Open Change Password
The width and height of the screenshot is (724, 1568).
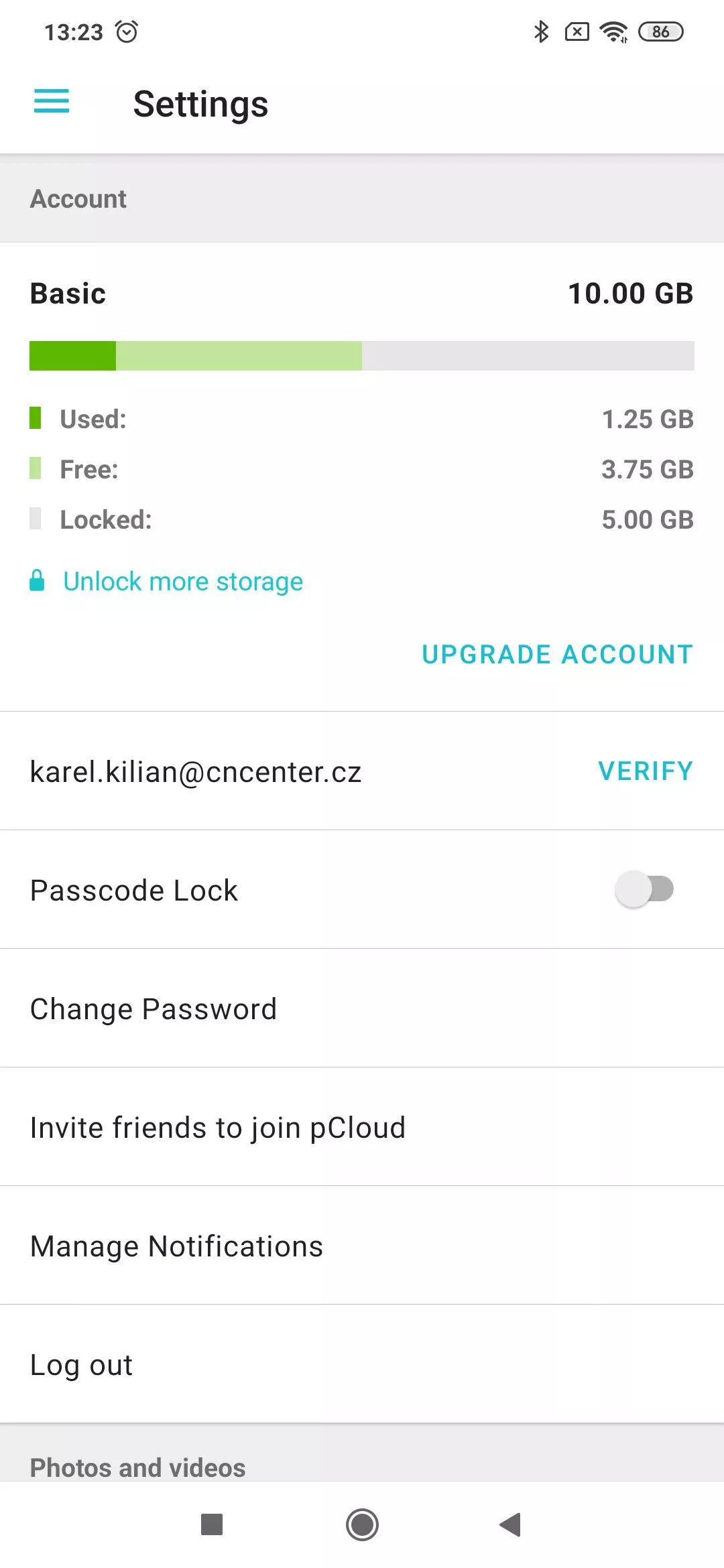[362, 1008]
